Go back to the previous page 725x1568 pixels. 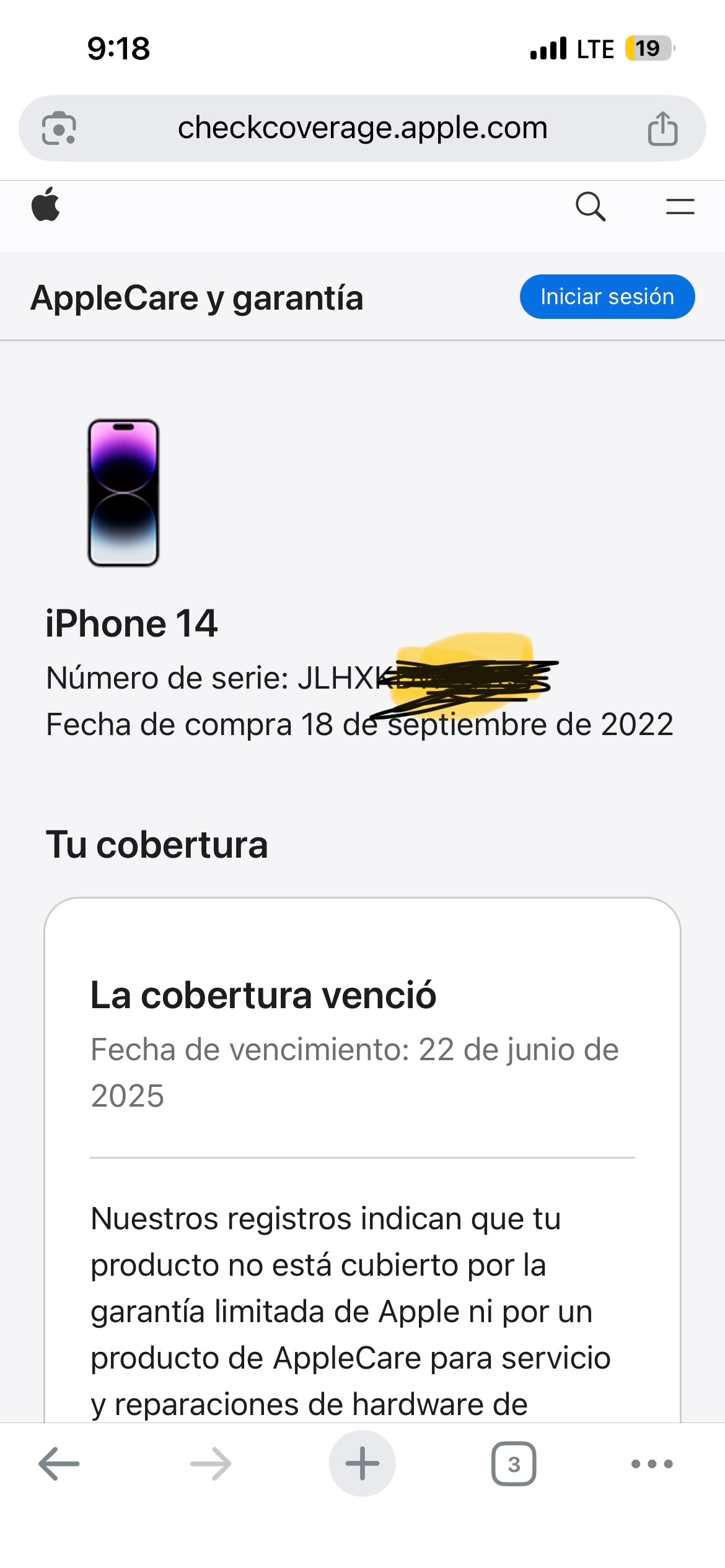[x=59, y=1464]
